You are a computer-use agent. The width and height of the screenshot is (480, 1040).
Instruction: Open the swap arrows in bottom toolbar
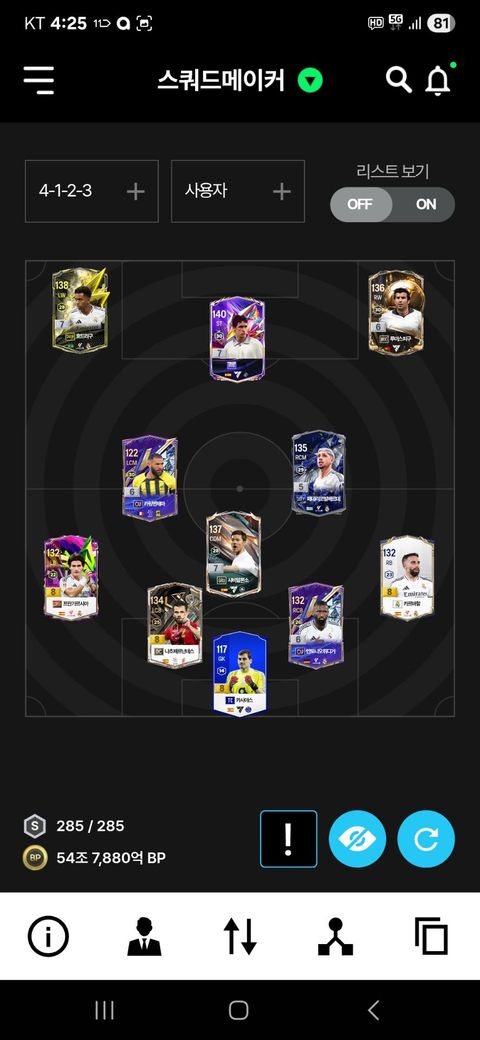point(240,937)
